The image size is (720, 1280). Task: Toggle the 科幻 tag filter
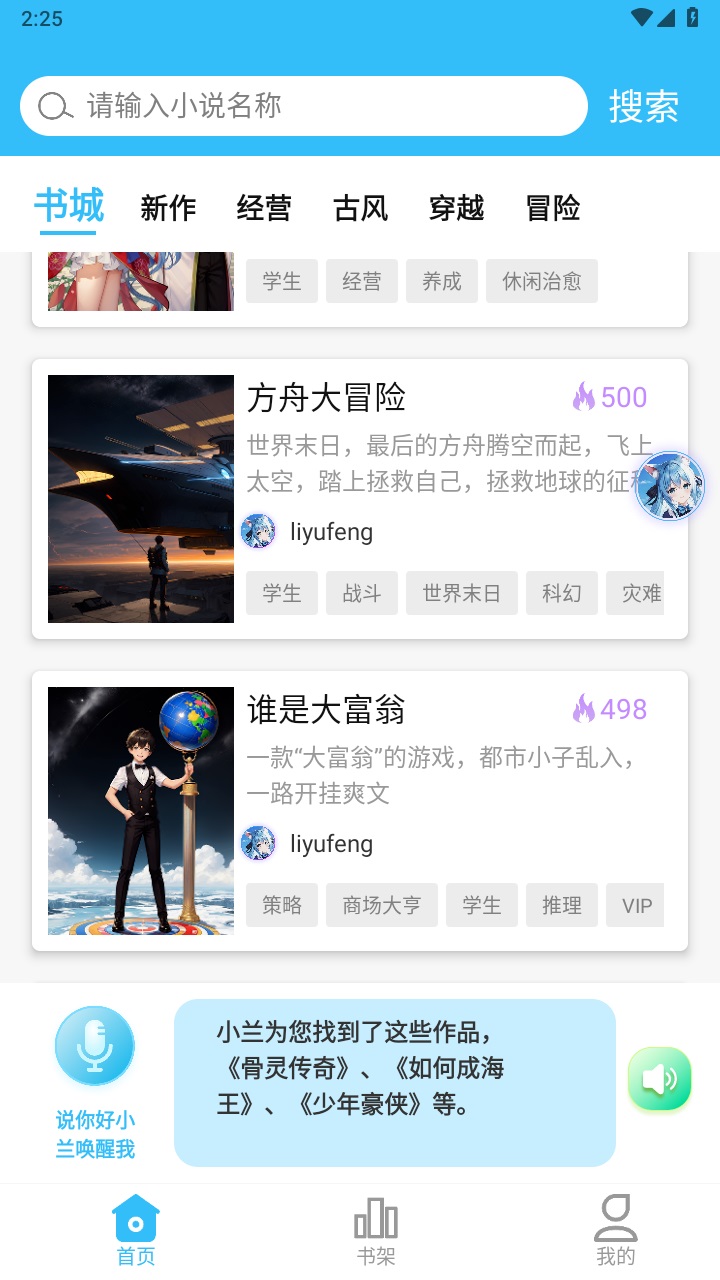(561, 593)
